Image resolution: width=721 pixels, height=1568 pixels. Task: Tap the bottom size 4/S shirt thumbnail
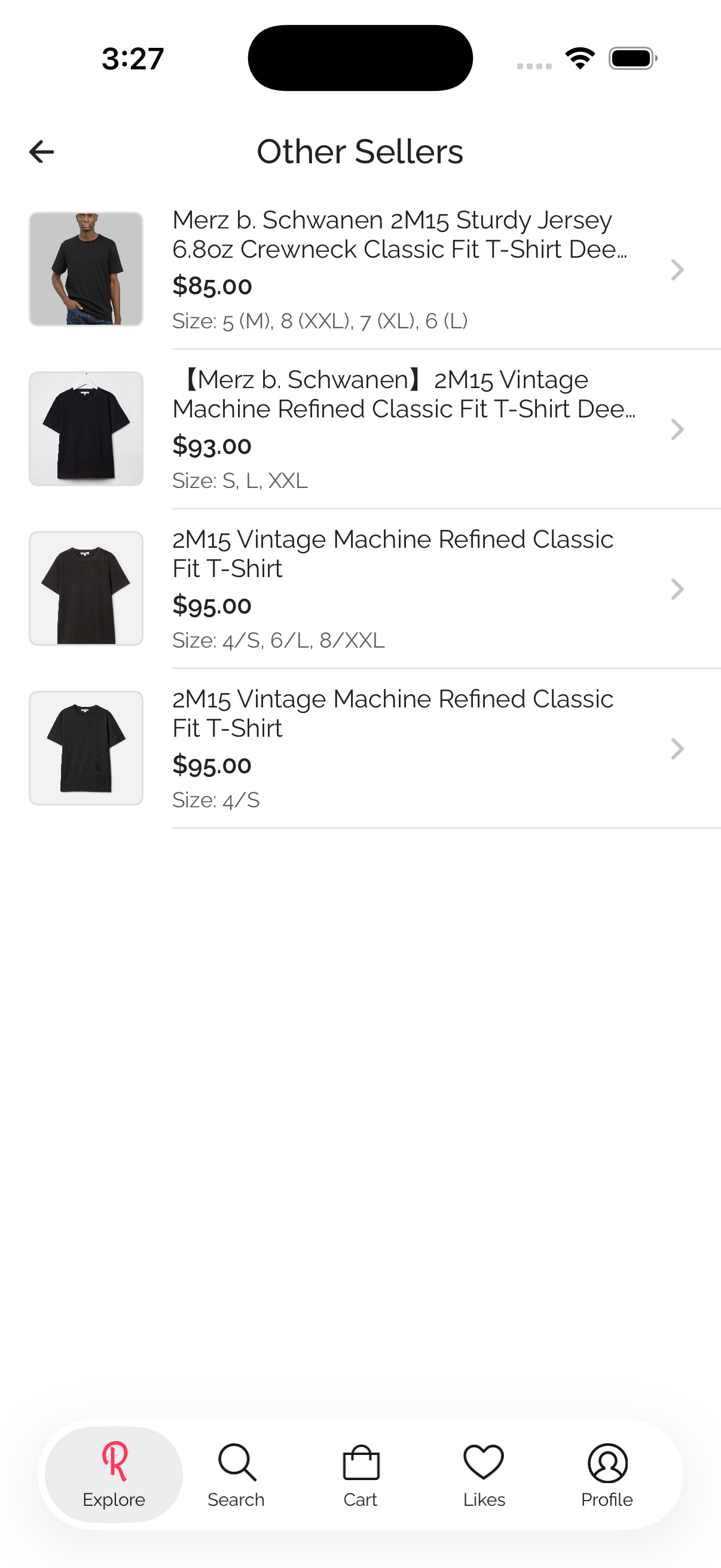(85, 748)
